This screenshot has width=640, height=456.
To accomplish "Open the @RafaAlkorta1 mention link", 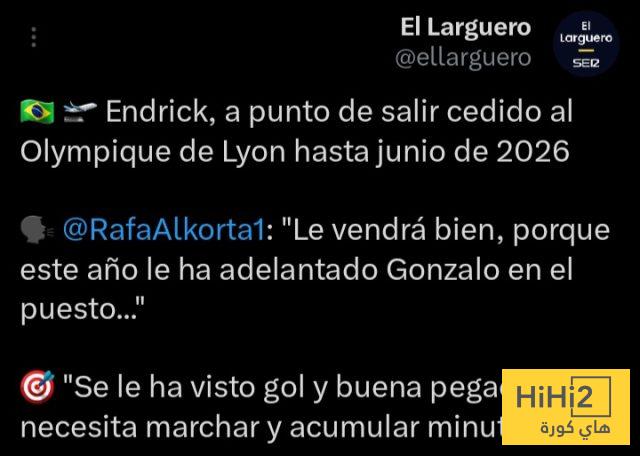I will pos(165,231).
